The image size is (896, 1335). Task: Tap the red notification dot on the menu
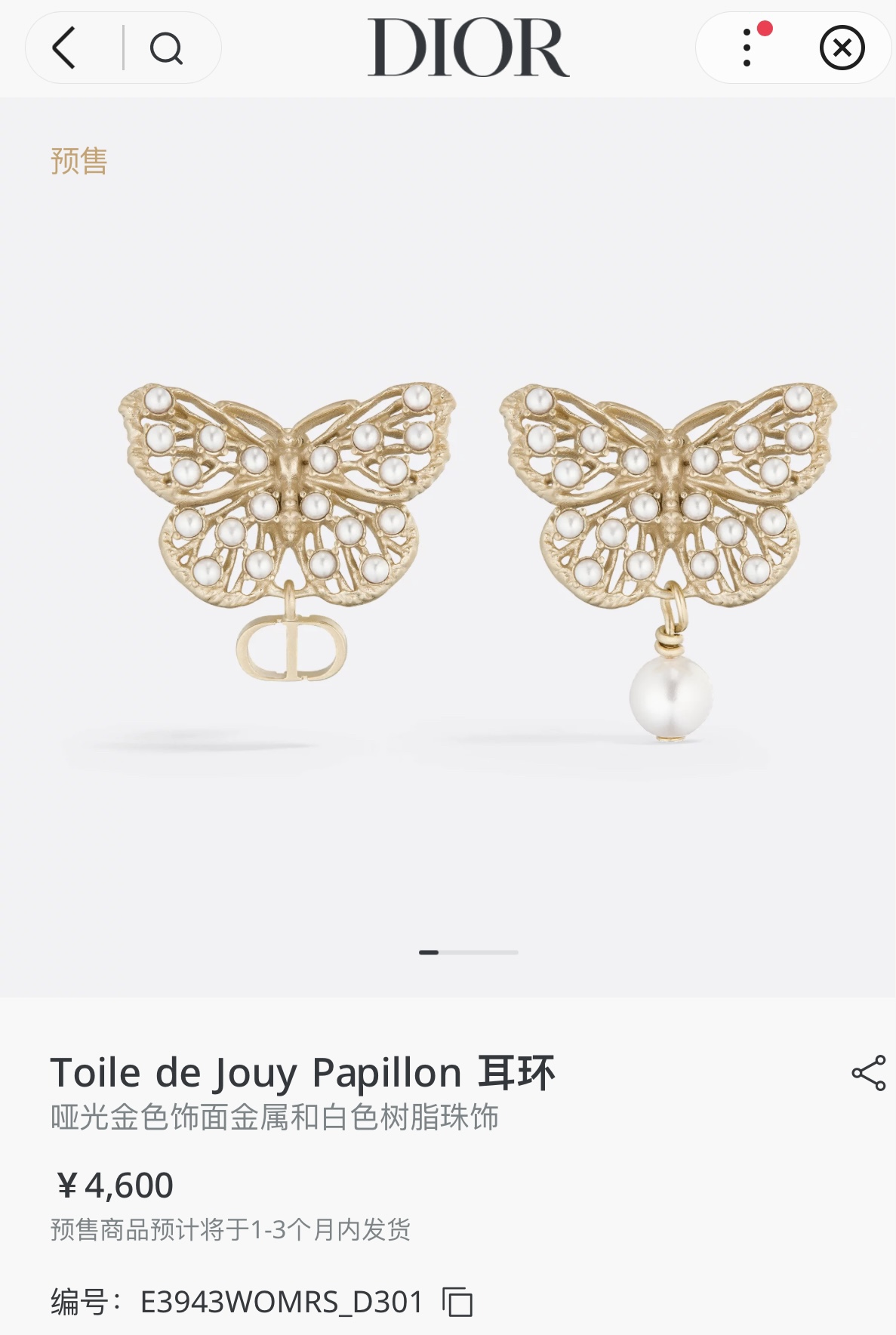(766, 29)
